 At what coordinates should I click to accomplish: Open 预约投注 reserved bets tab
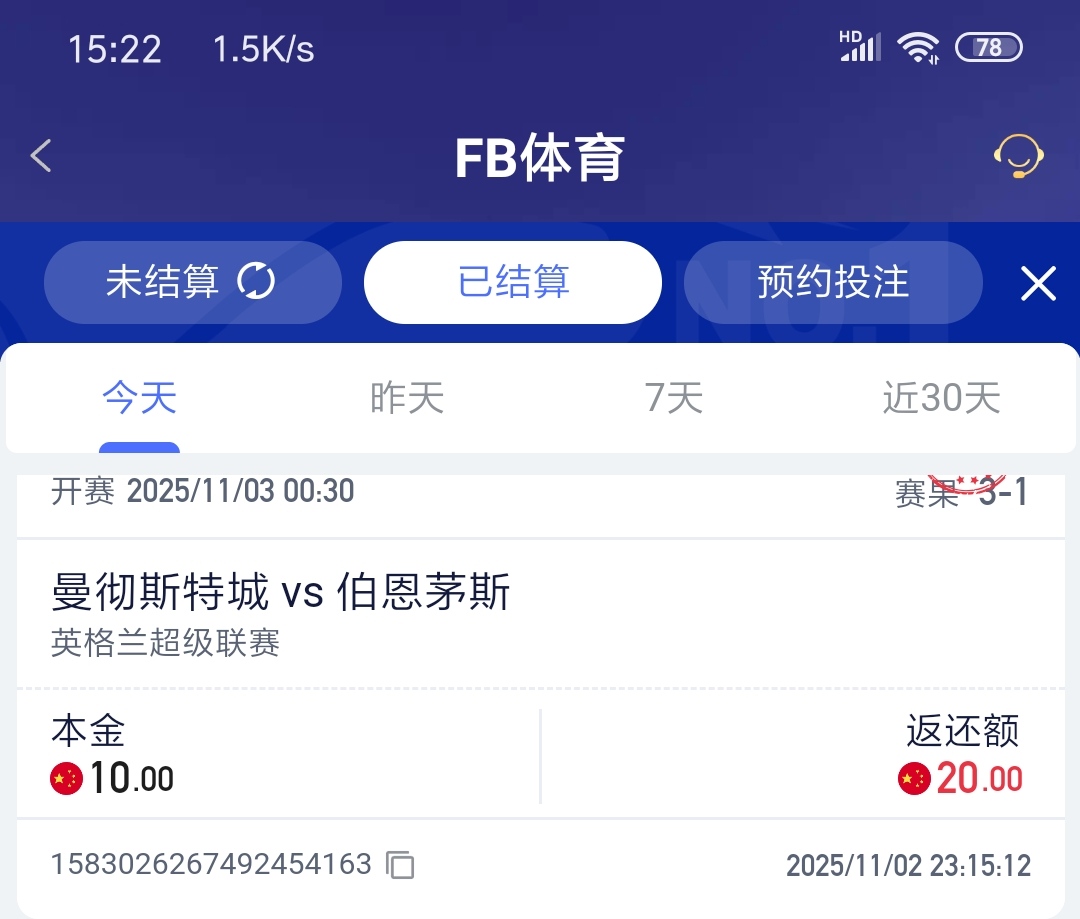click(832, 283)
